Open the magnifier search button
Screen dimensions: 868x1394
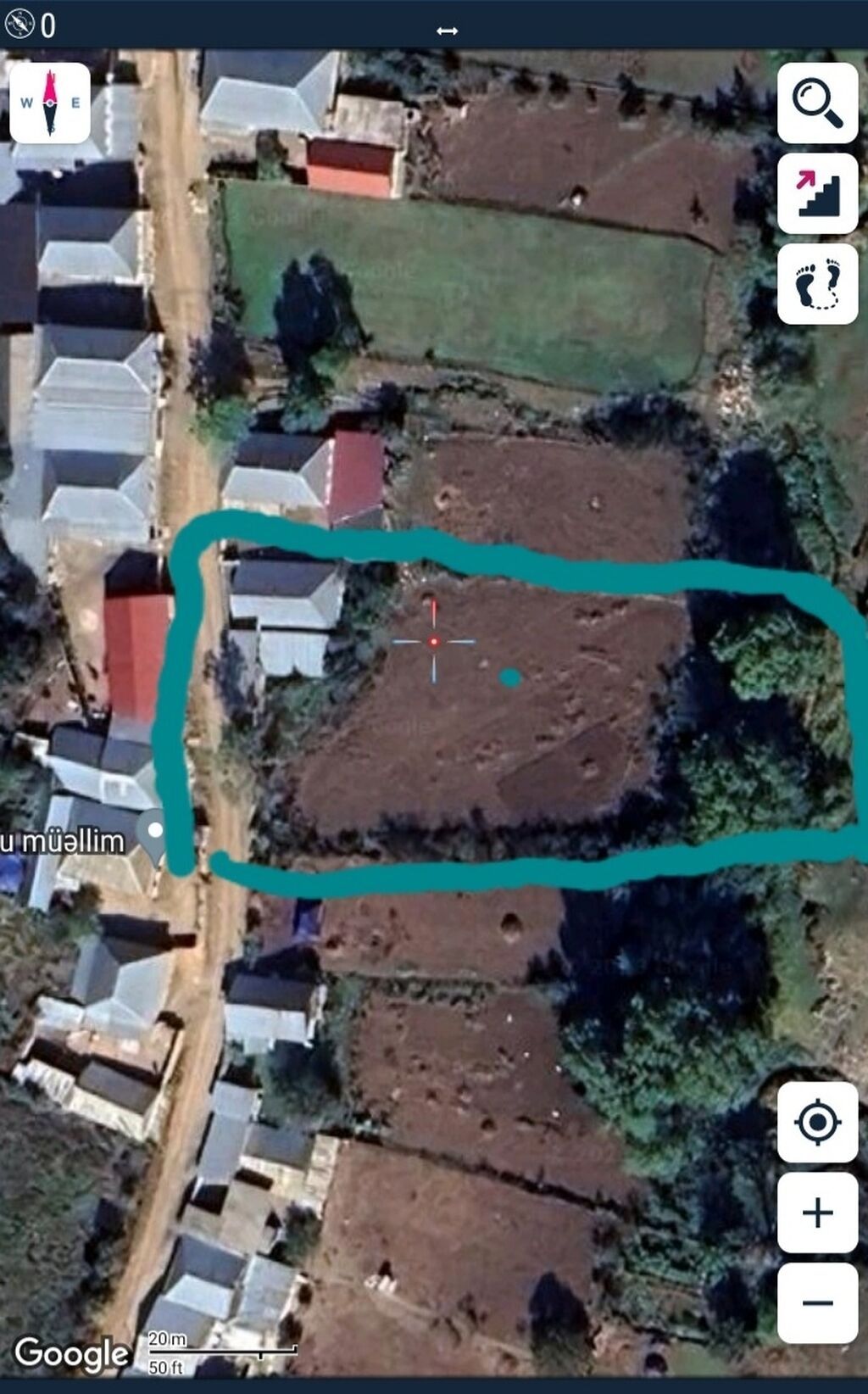817,103
